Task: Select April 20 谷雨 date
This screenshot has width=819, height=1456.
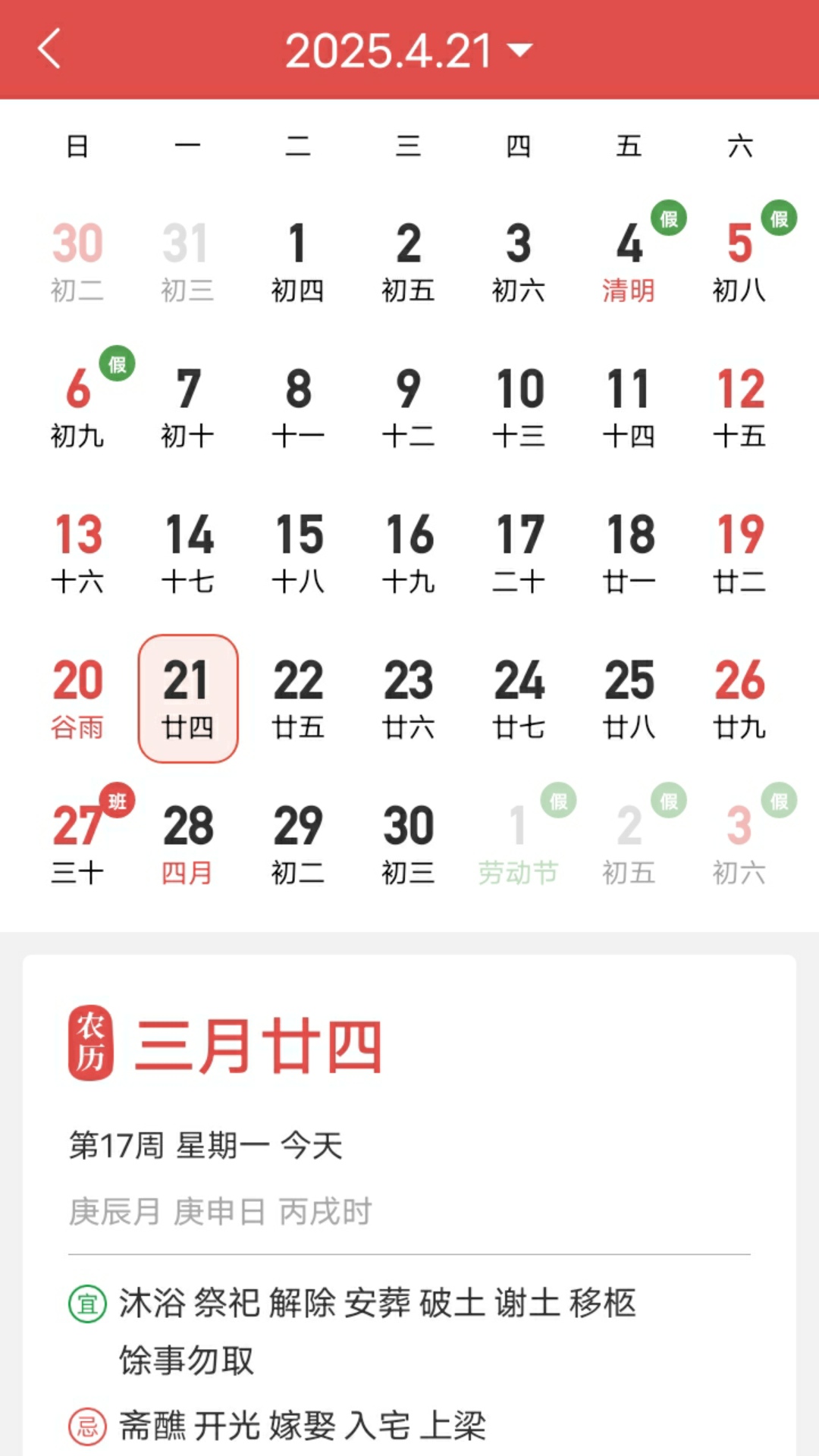Action: (x=78, y=698)
